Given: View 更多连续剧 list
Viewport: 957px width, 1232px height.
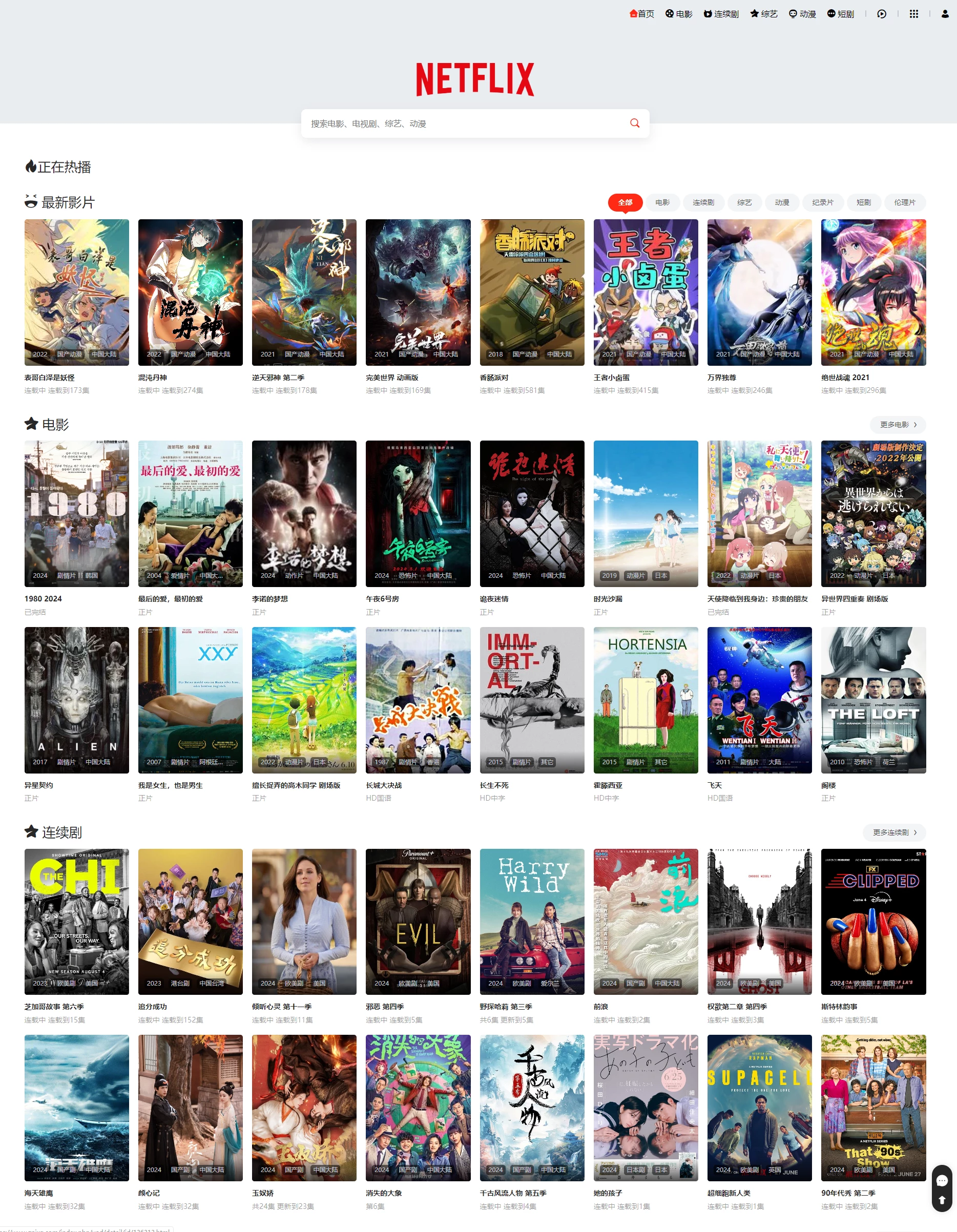Looking at the screenshot, I should [x=894, y=832].
